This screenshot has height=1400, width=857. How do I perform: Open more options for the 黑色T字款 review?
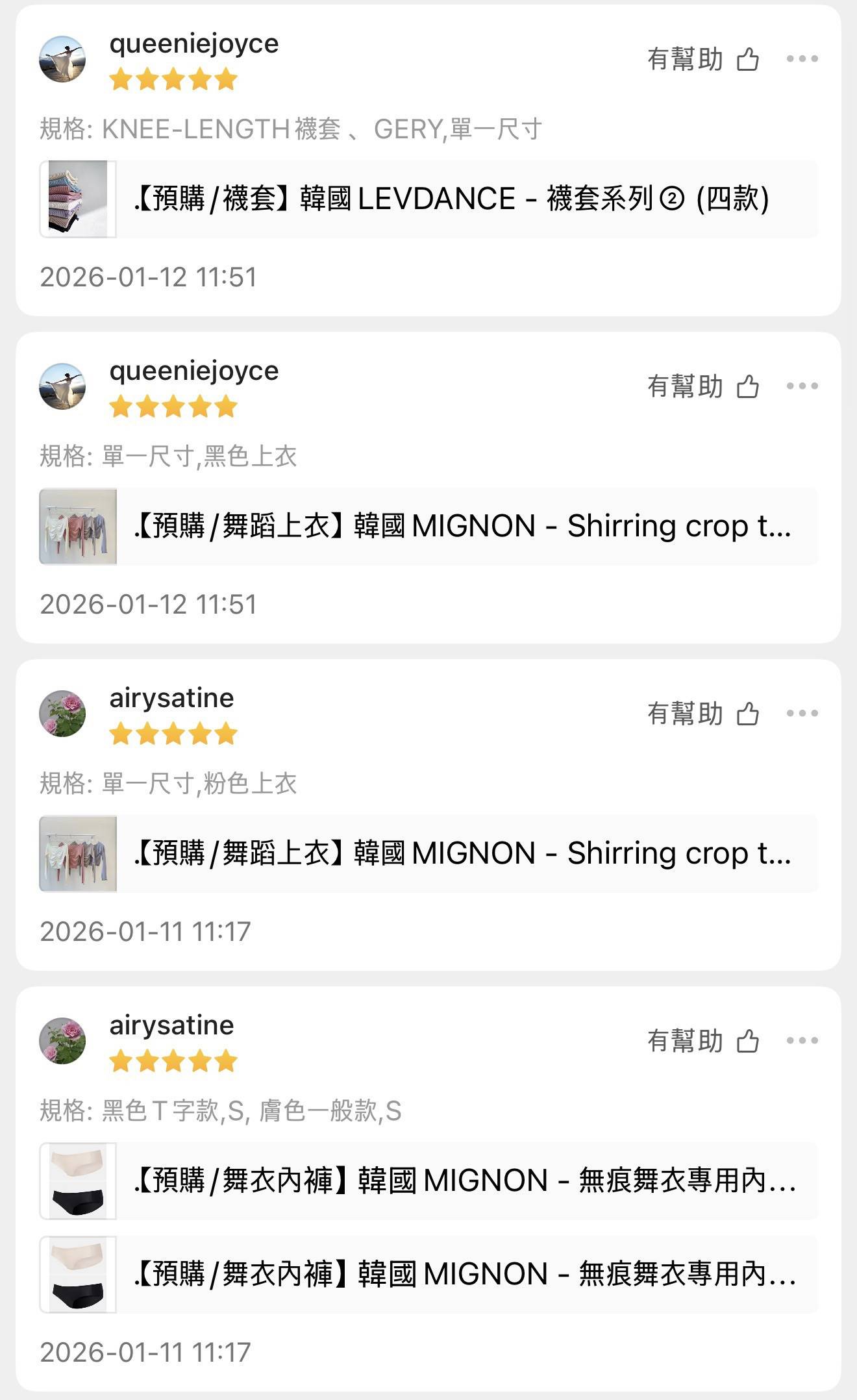pos(802,1041)
